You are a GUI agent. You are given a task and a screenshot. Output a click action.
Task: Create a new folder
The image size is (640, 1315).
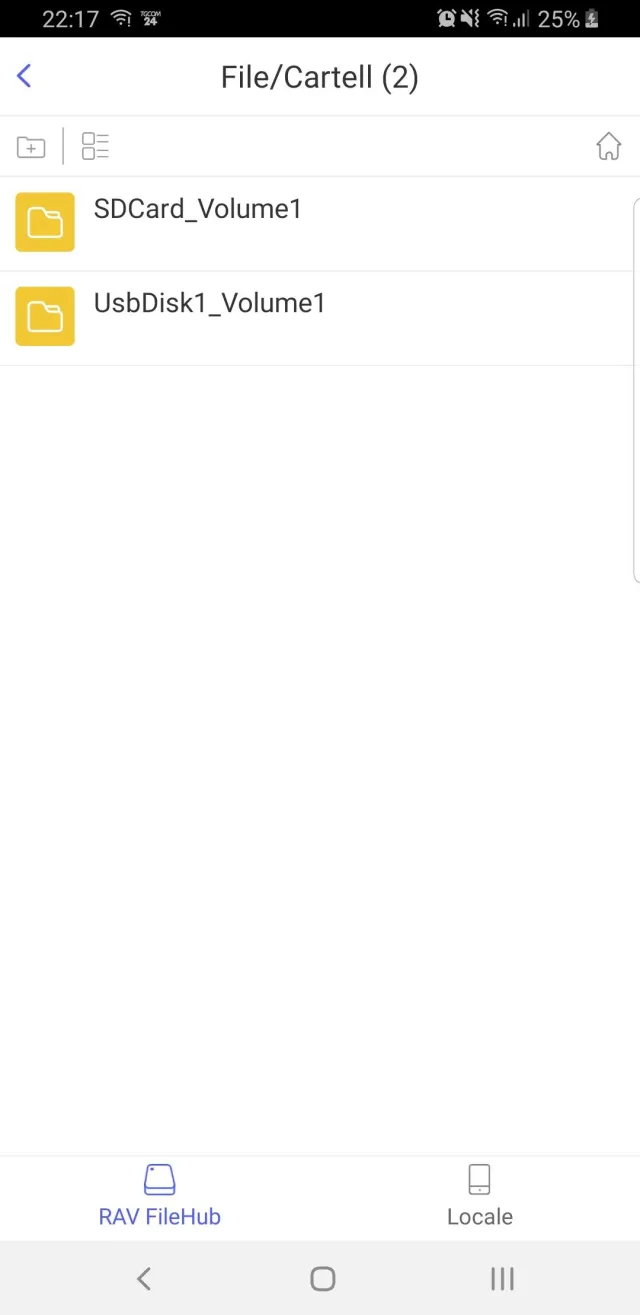click(31, 147)
